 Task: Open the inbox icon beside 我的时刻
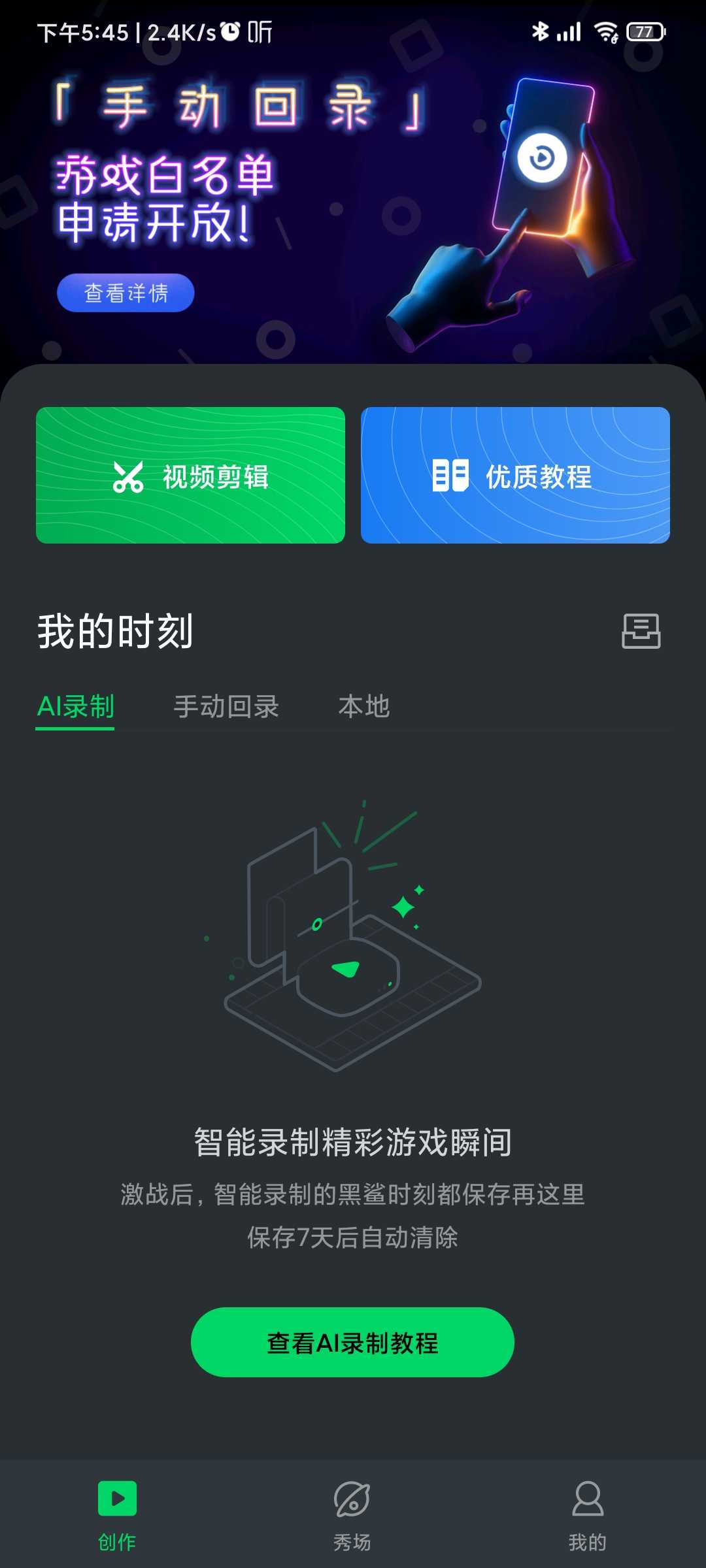(641, 631)
